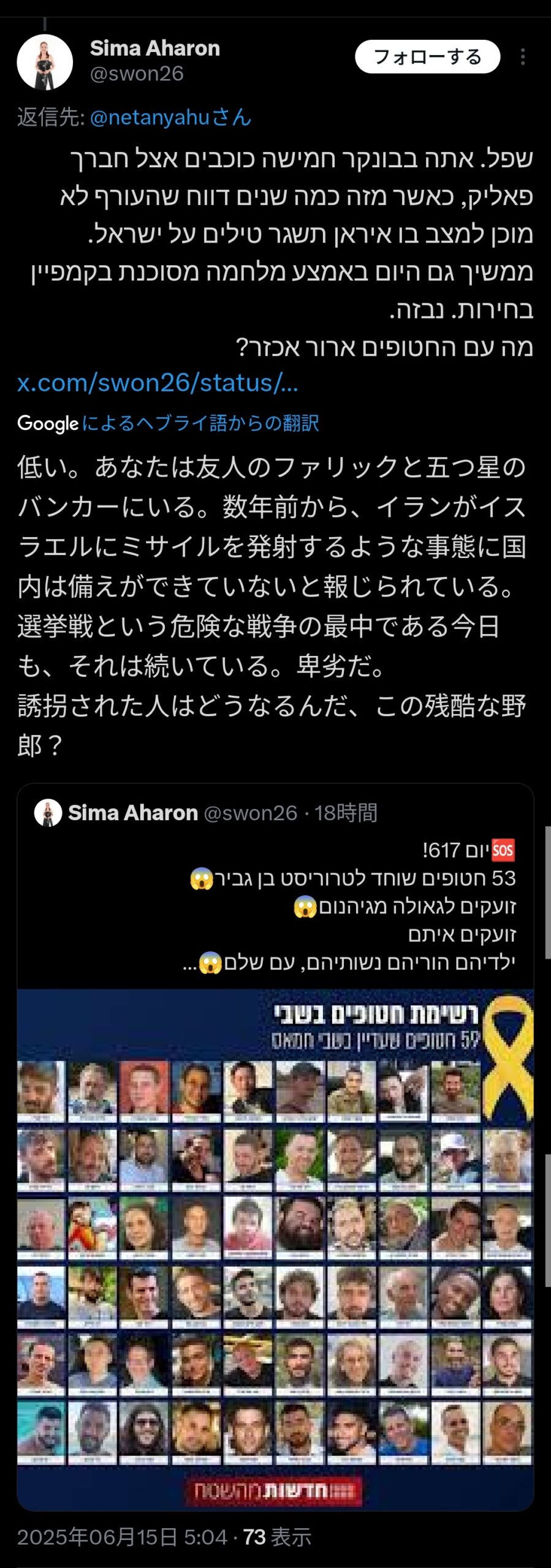
Task: Open the post overflow menu
Action: click(522, 57)
